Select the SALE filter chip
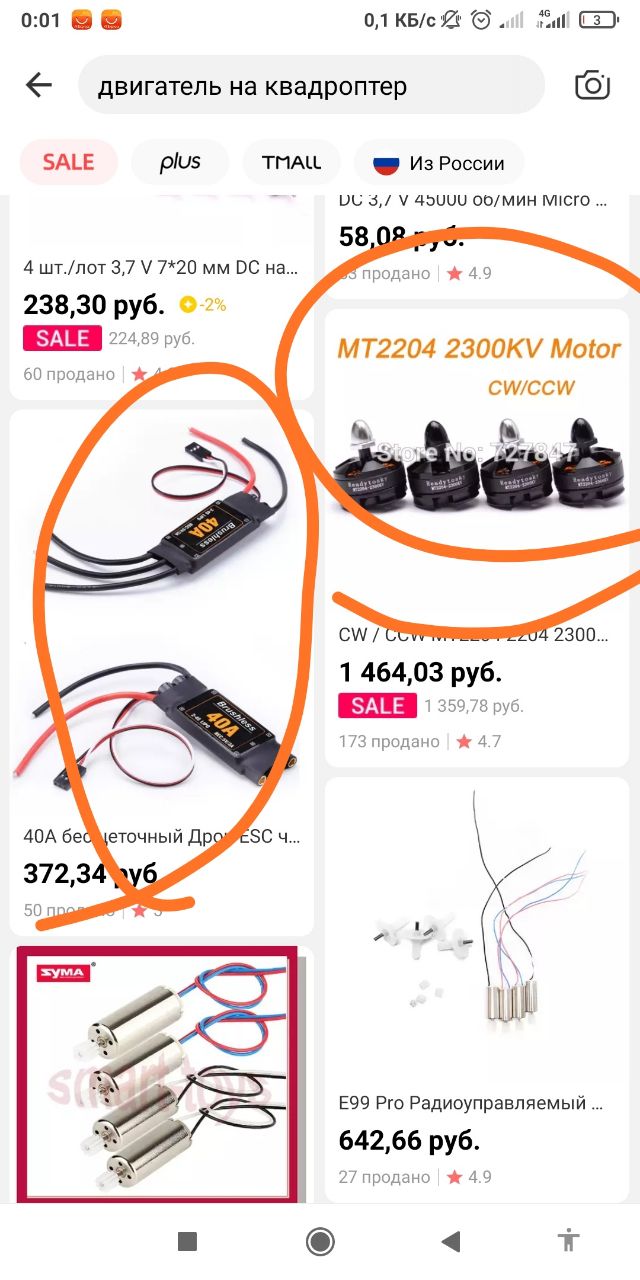The height and width of the screenshot is (1280, 640). (x=68, y=162)
